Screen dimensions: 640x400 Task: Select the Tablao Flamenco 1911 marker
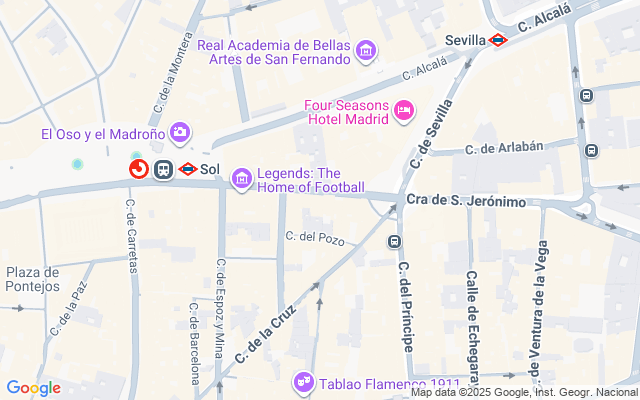(305, 382)
